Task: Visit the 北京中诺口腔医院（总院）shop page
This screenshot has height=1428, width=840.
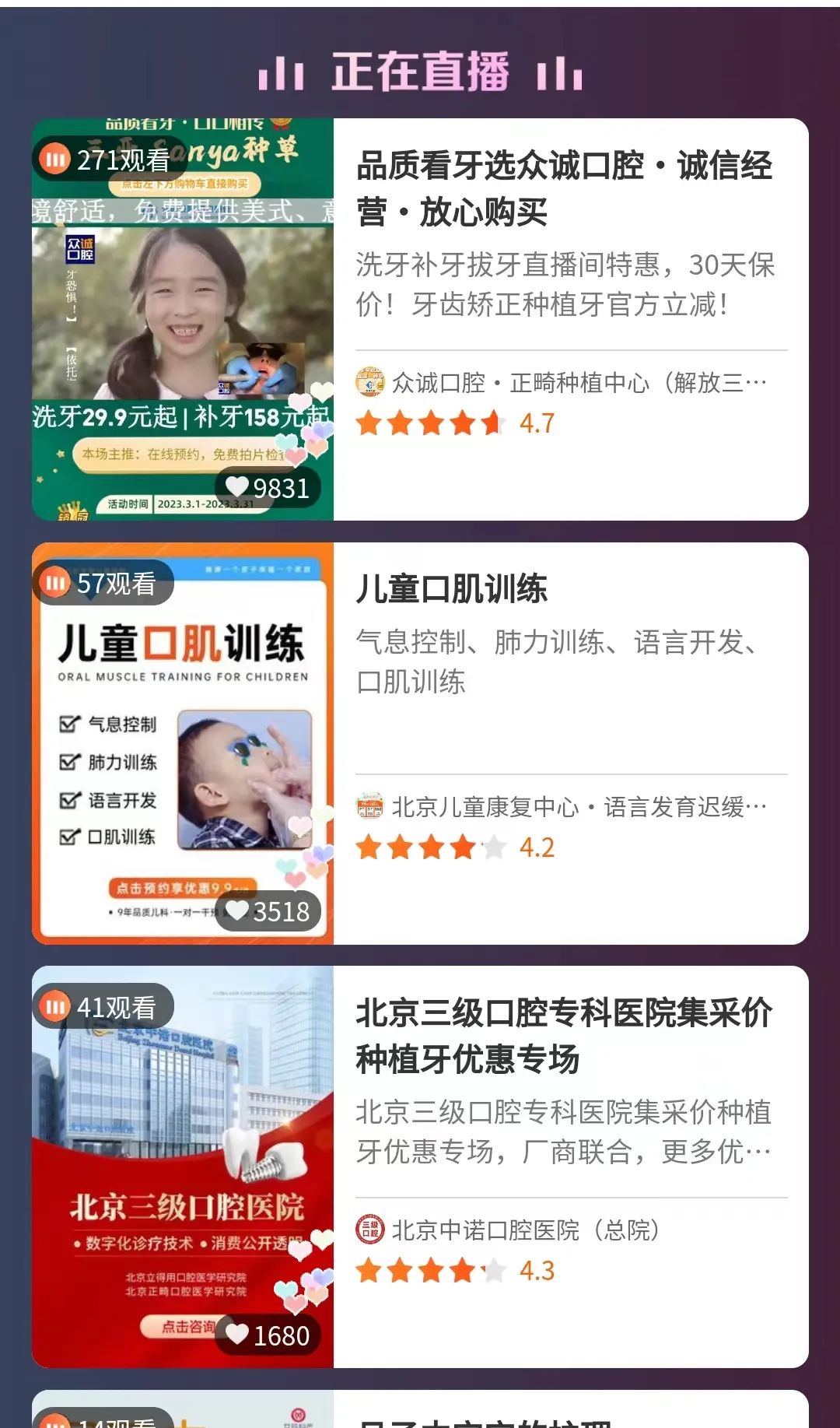Action: click(x=525, y=1230)
